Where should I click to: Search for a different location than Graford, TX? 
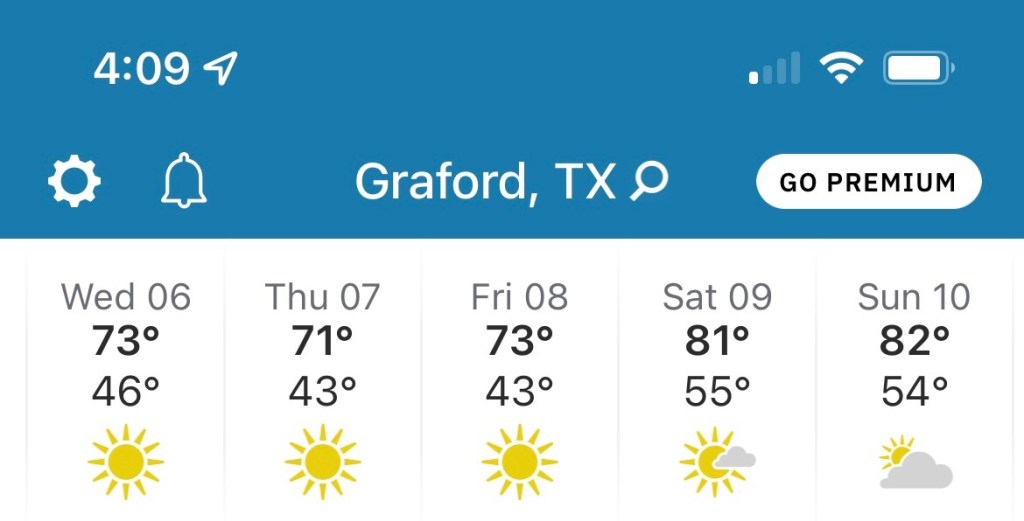[649, 181]
